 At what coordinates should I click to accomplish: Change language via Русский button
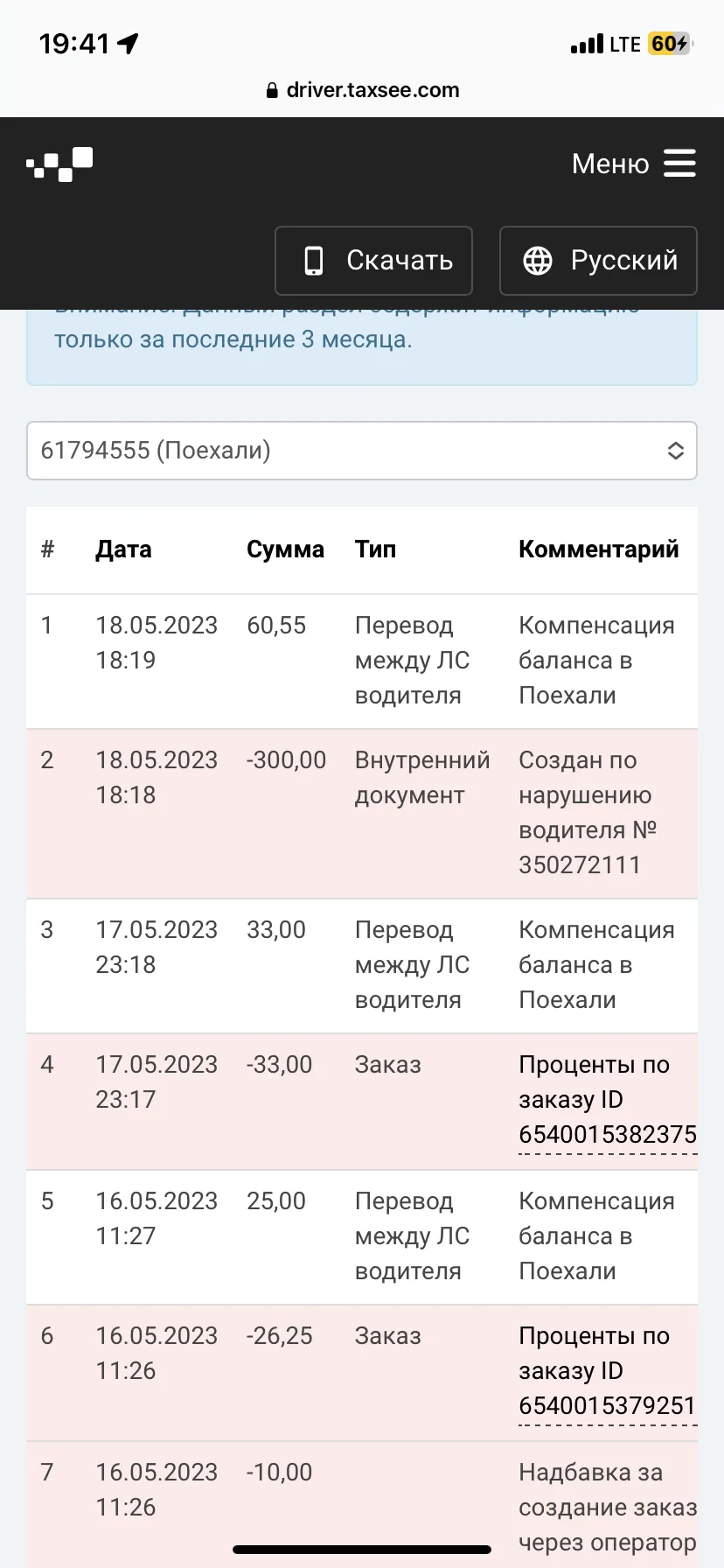pos(598,261)
